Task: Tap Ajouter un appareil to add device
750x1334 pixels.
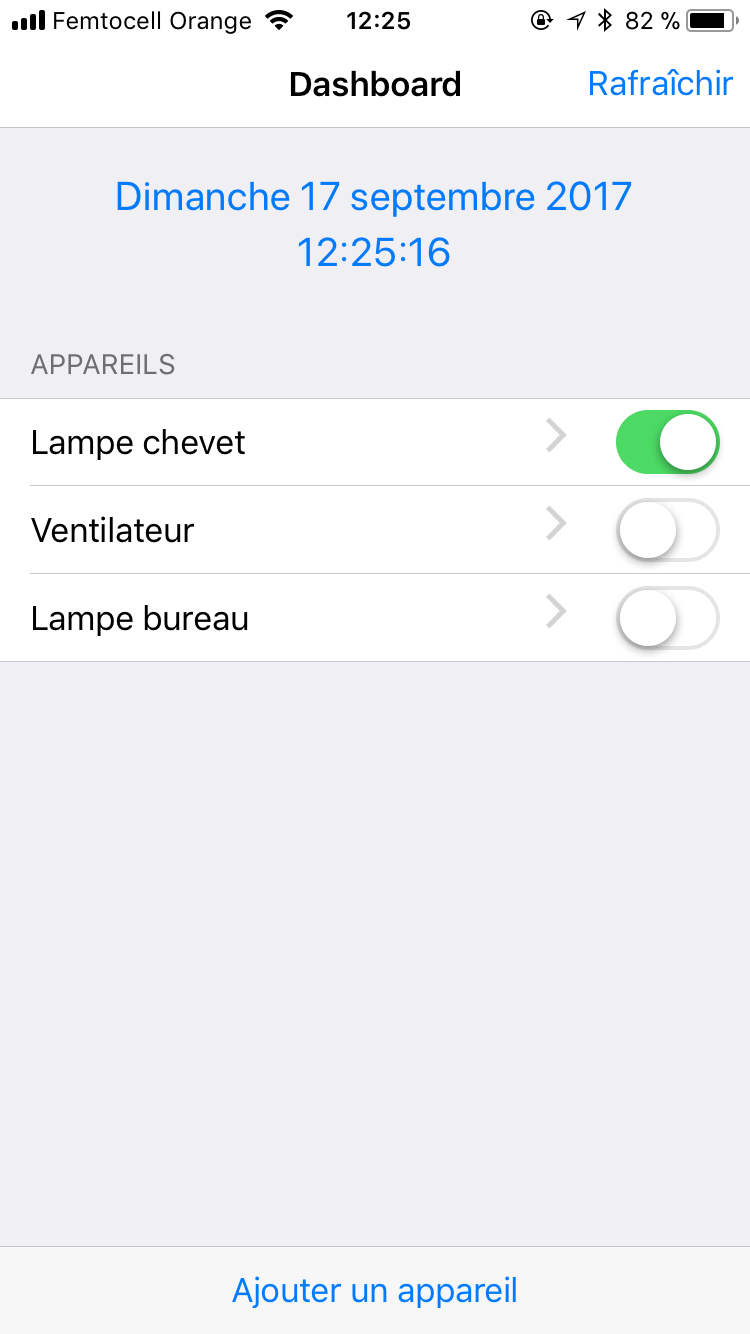Action: [375, 1290]
